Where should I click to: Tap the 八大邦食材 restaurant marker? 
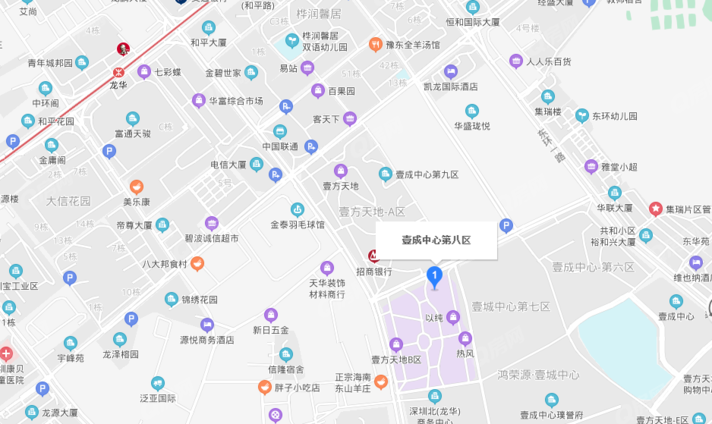(198, 264)
